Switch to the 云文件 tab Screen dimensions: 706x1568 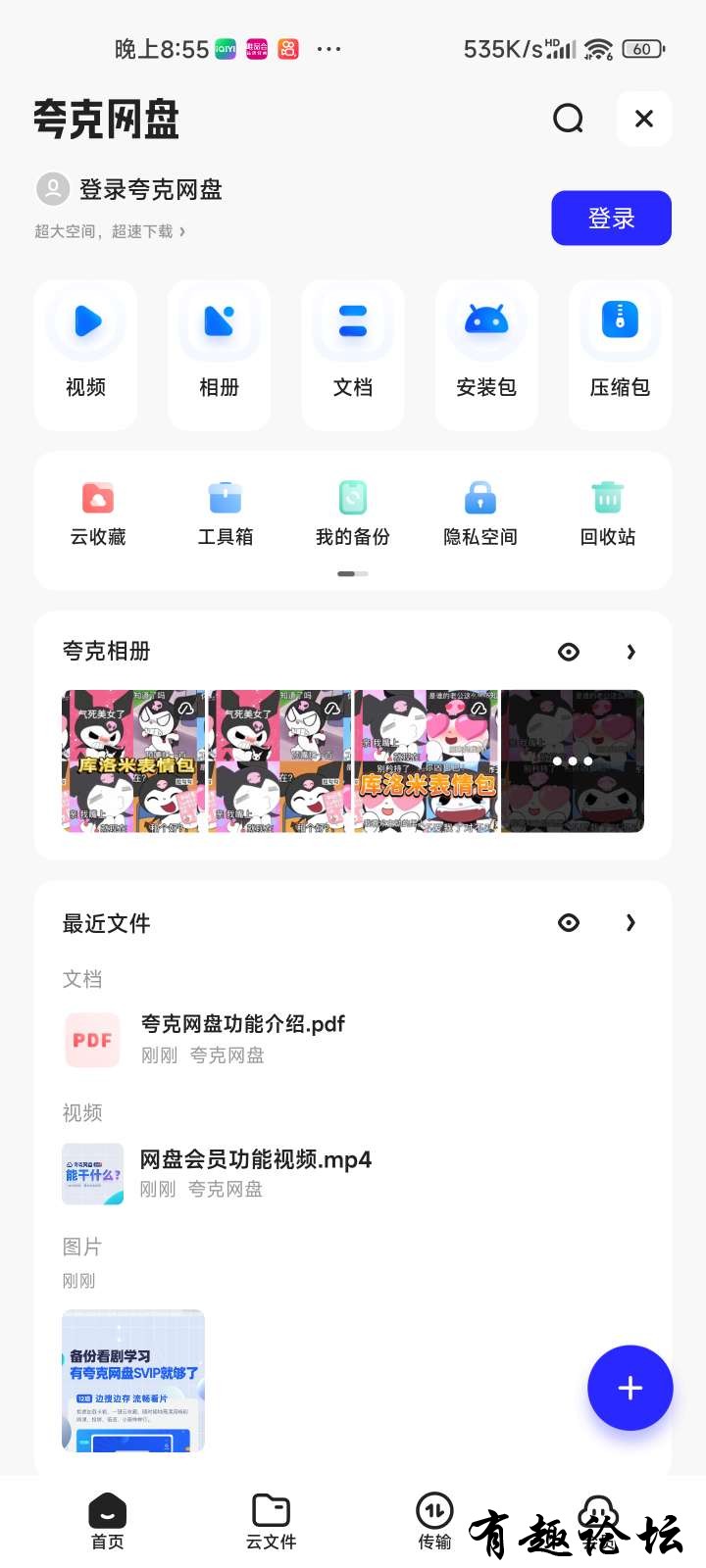271,1522
